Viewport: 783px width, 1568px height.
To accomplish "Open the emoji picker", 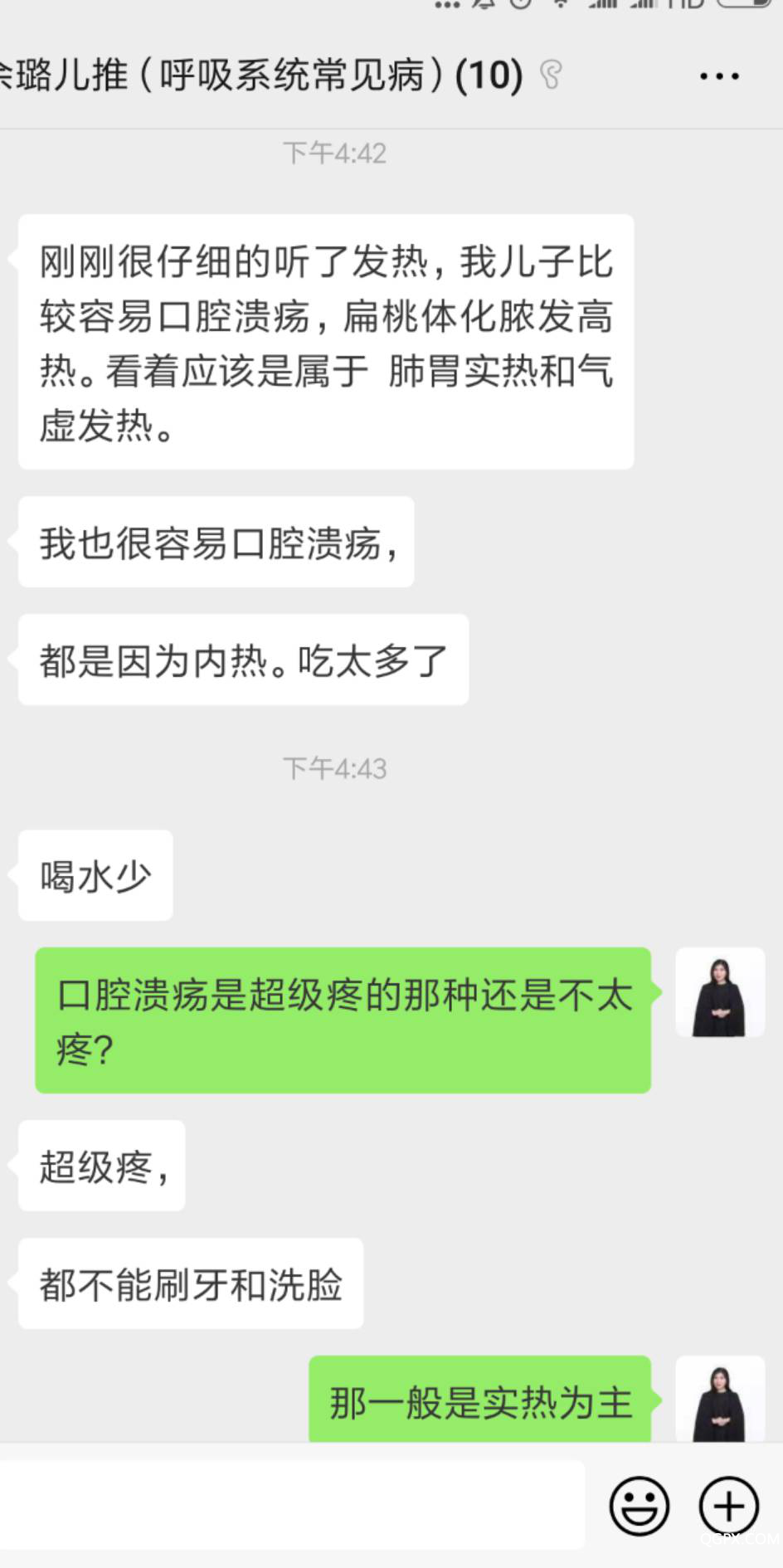I will [639, 1505].
